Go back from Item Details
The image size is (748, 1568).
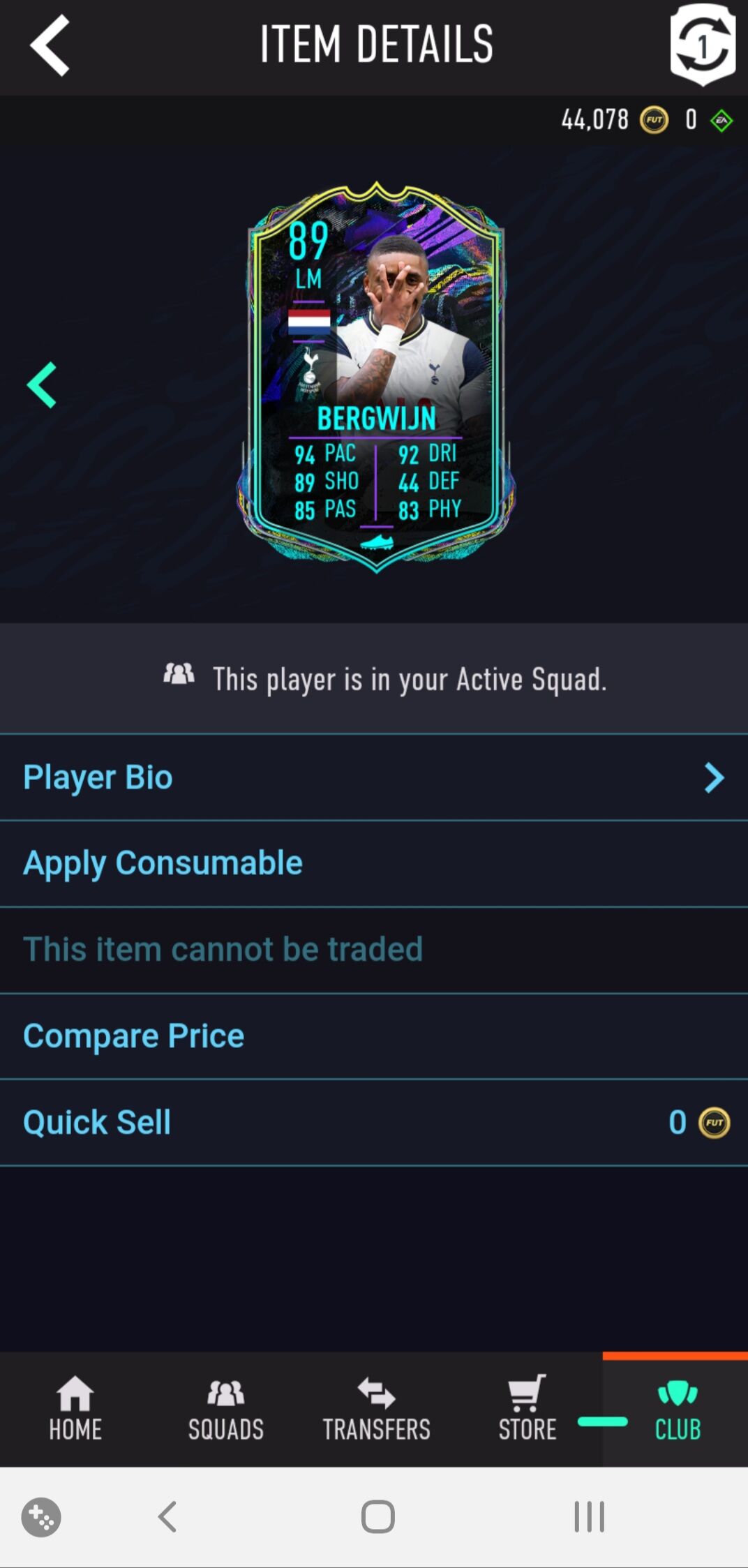click(x=50, y=45)
